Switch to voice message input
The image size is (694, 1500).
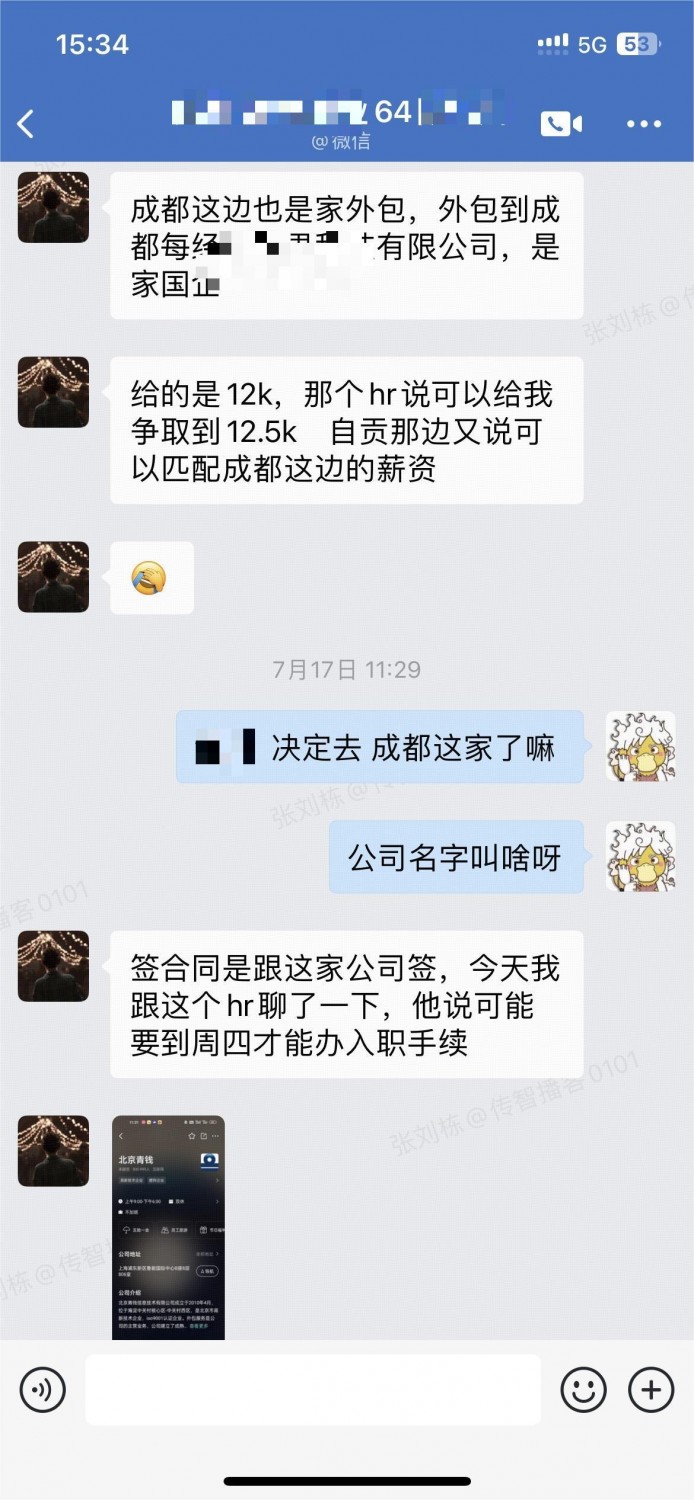43,1390
